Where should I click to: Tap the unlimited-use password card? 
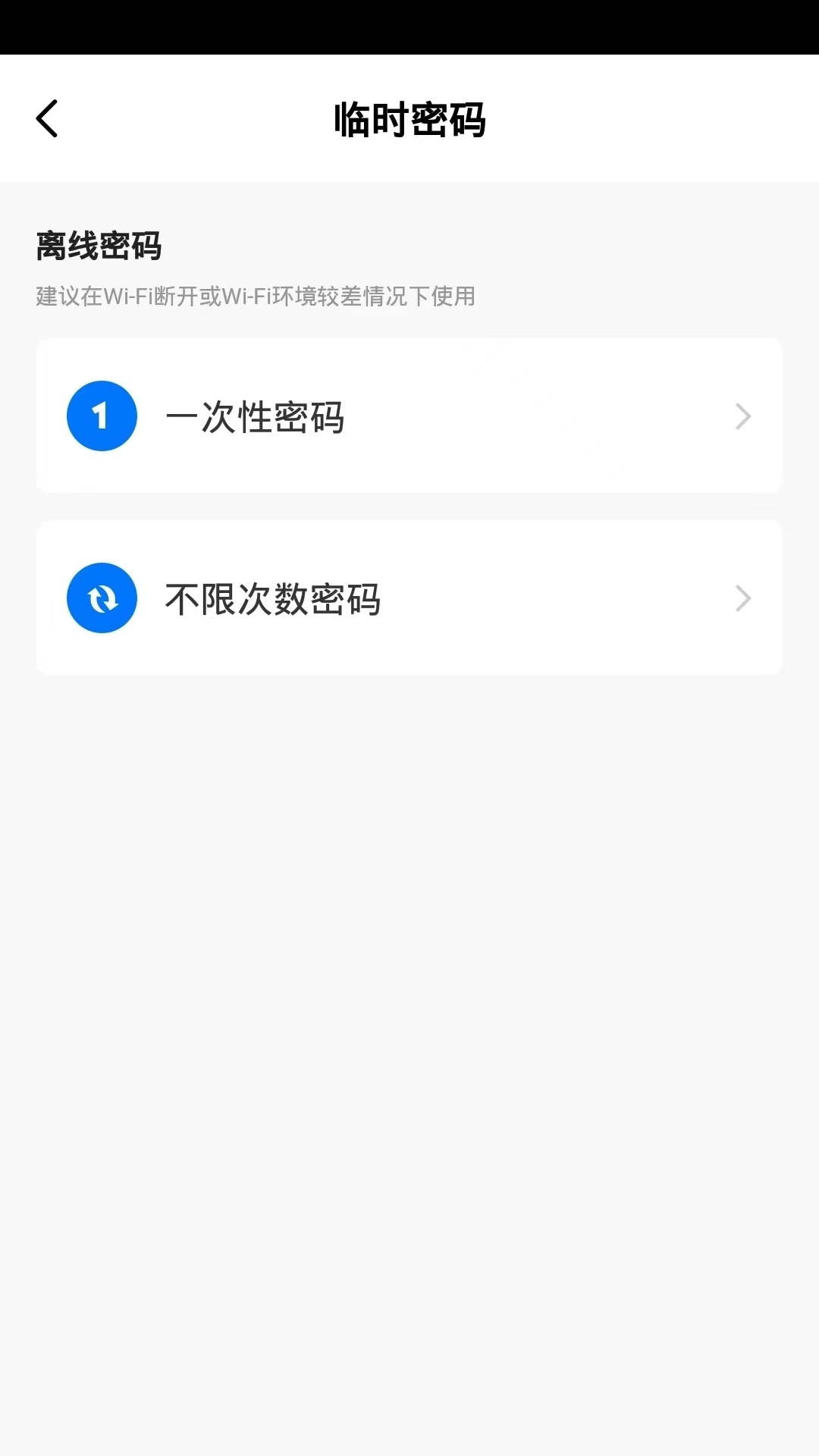(x=409, y=598)
